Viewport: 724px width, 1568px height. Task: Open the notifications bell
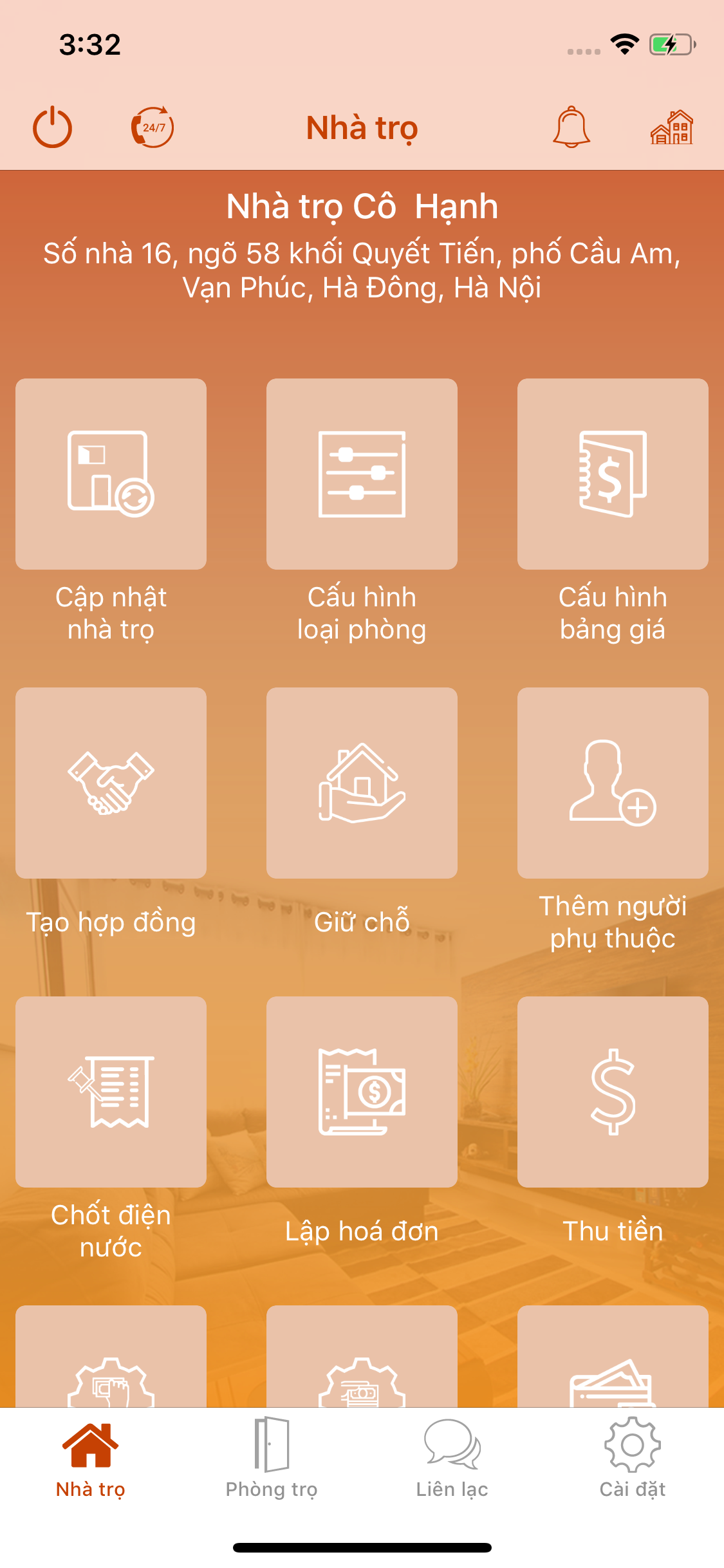click(571, 127)
